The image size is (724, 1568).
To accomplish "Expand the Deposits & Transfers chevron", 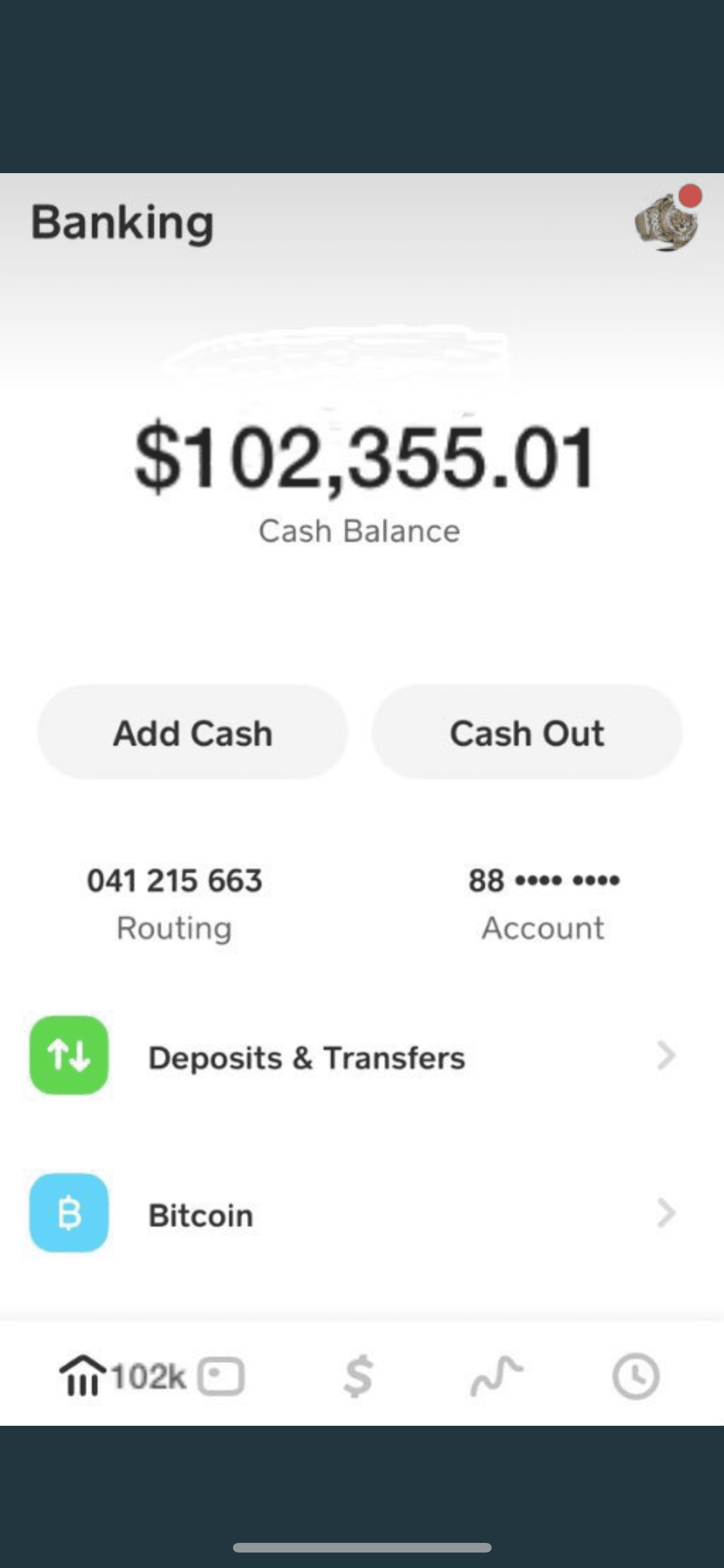I will tap(665, 1056).
